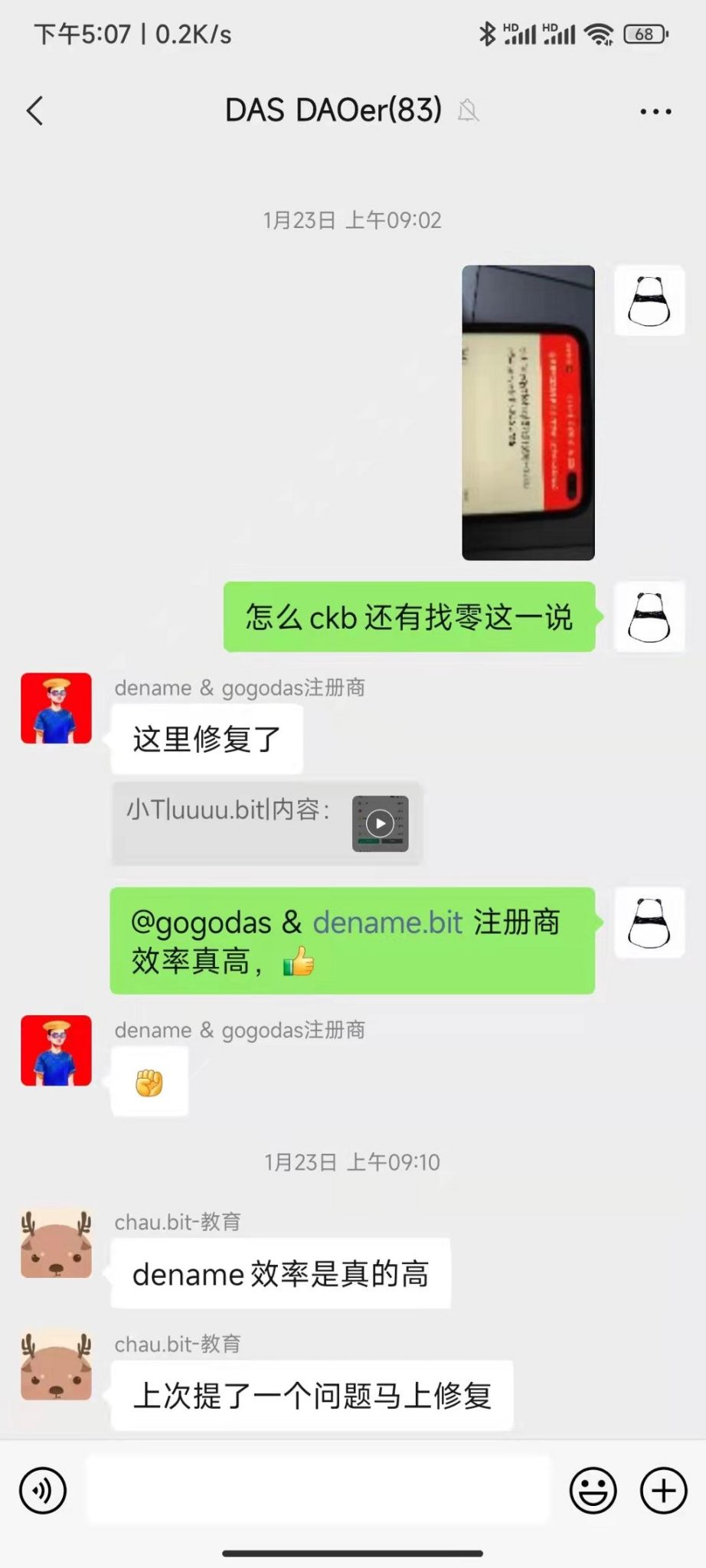This screenshot has height=1568, width=706.
Task: Open the sent phone photo
Action: coord(528,413)
